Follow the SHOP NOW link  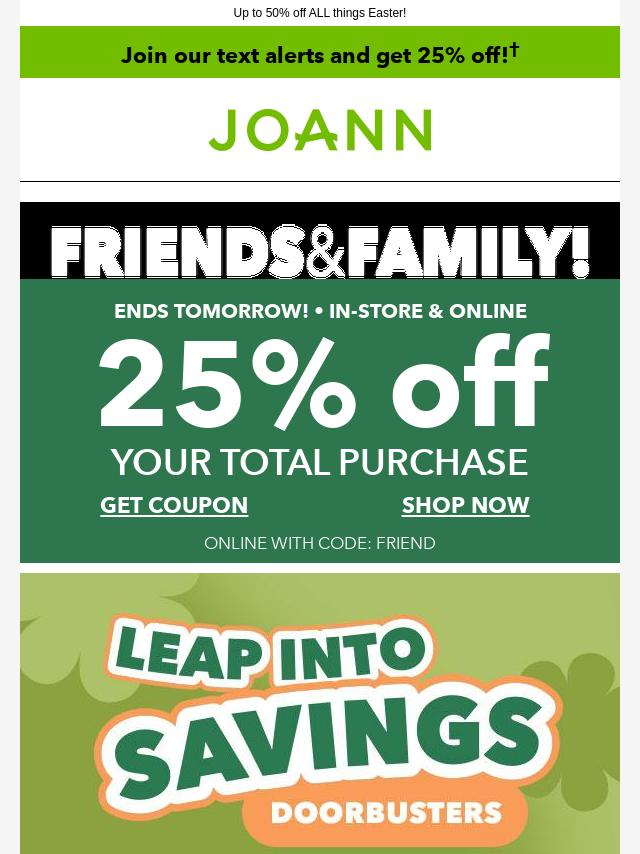point(465,506)
